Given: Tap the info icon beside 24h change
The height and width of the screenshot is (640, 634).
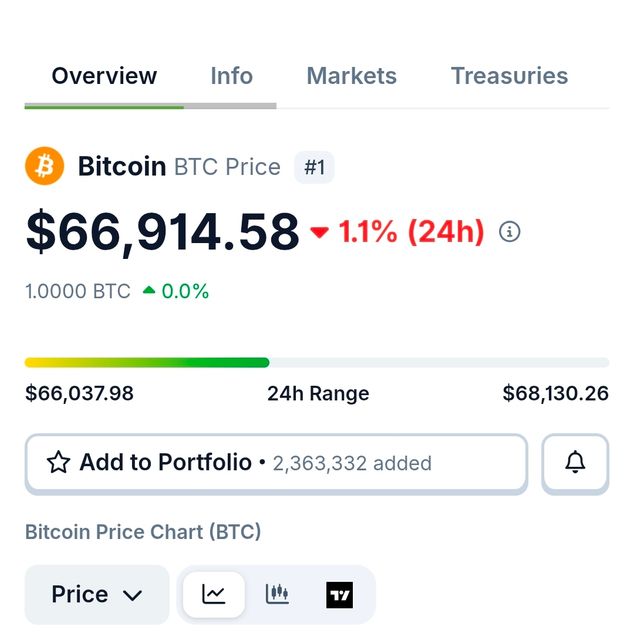Looking at the screenshot, I should click(x=510, y=232).
